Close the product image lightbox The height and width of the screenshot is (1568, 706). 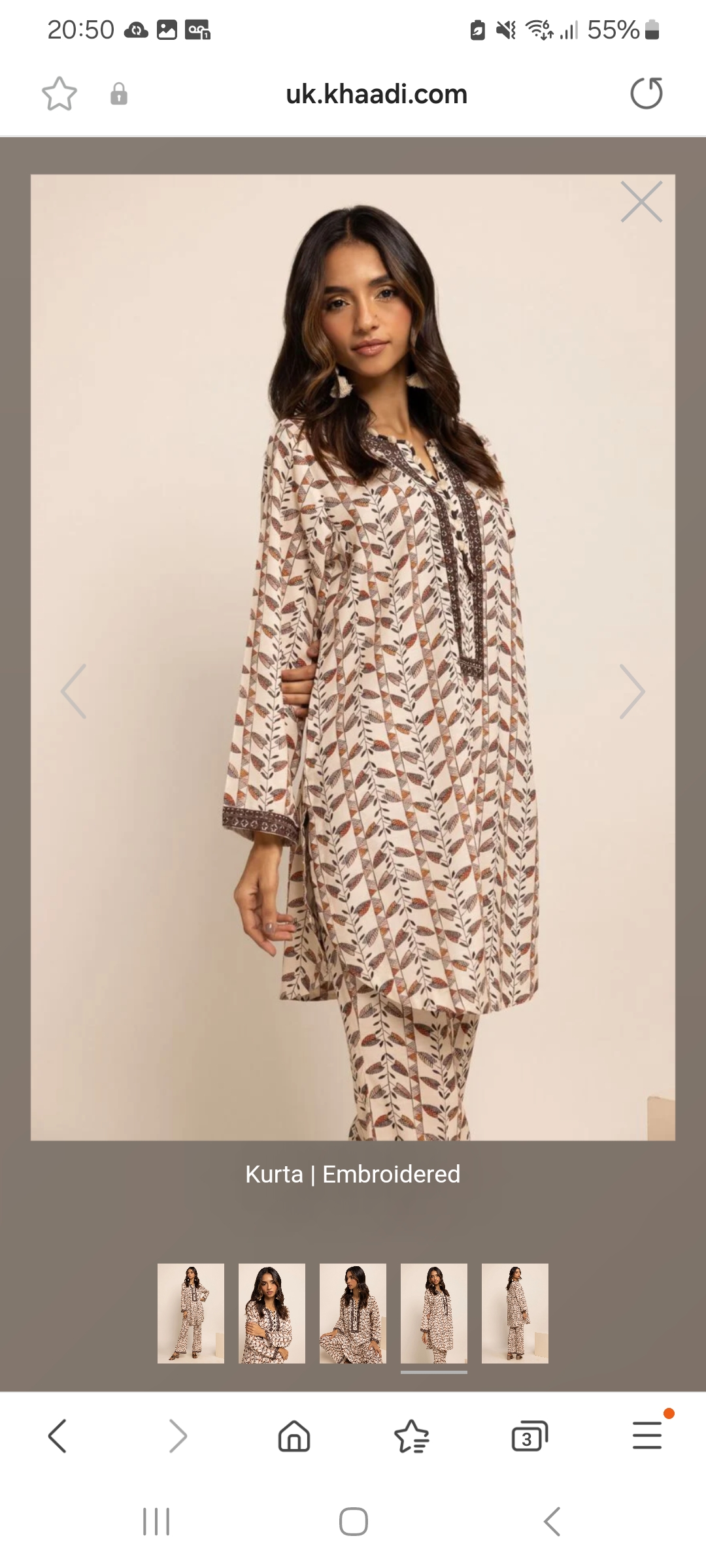tap(641, 202)
